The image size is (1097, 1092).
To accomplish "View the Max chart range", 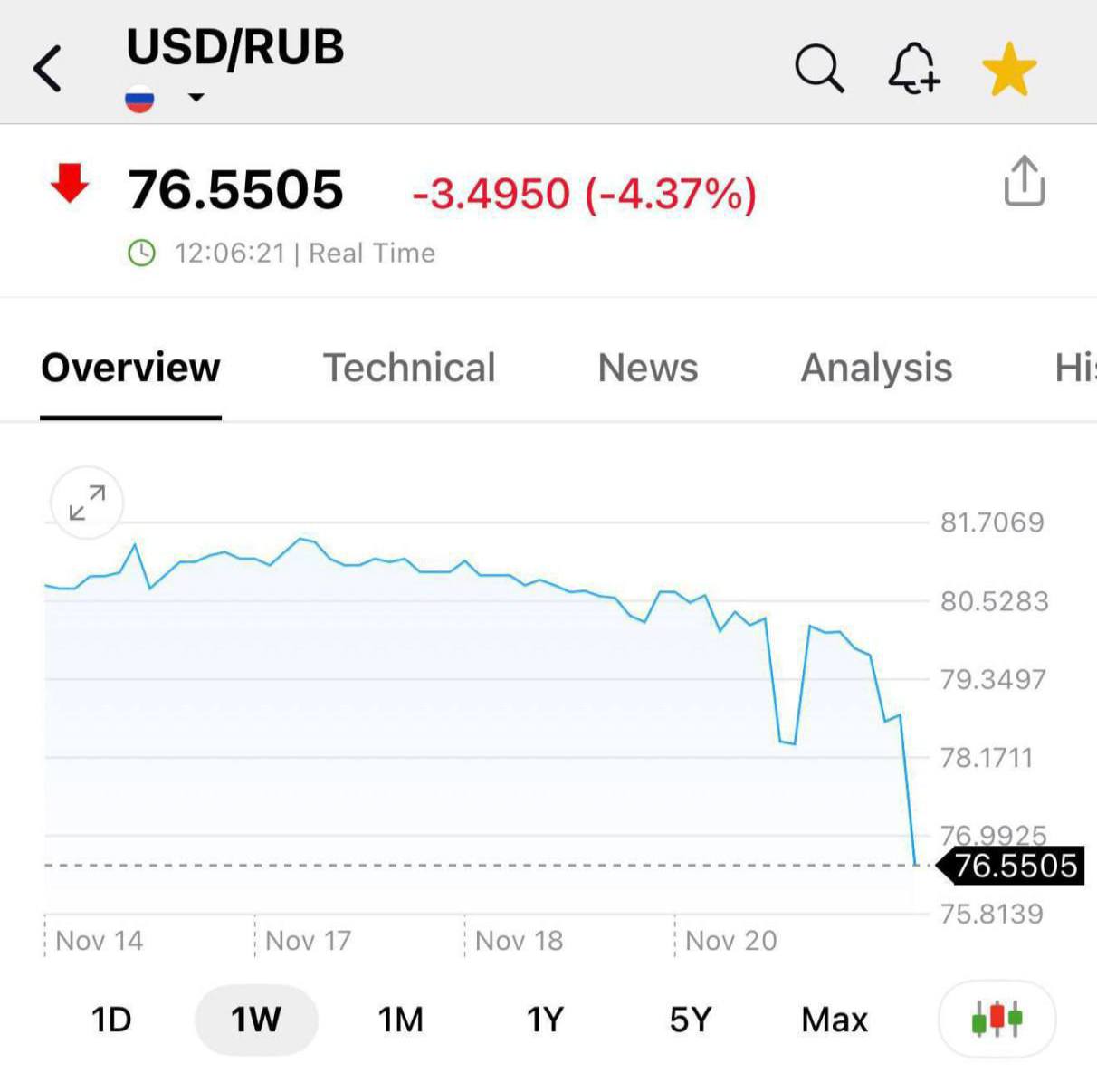I will [835, 1020].
